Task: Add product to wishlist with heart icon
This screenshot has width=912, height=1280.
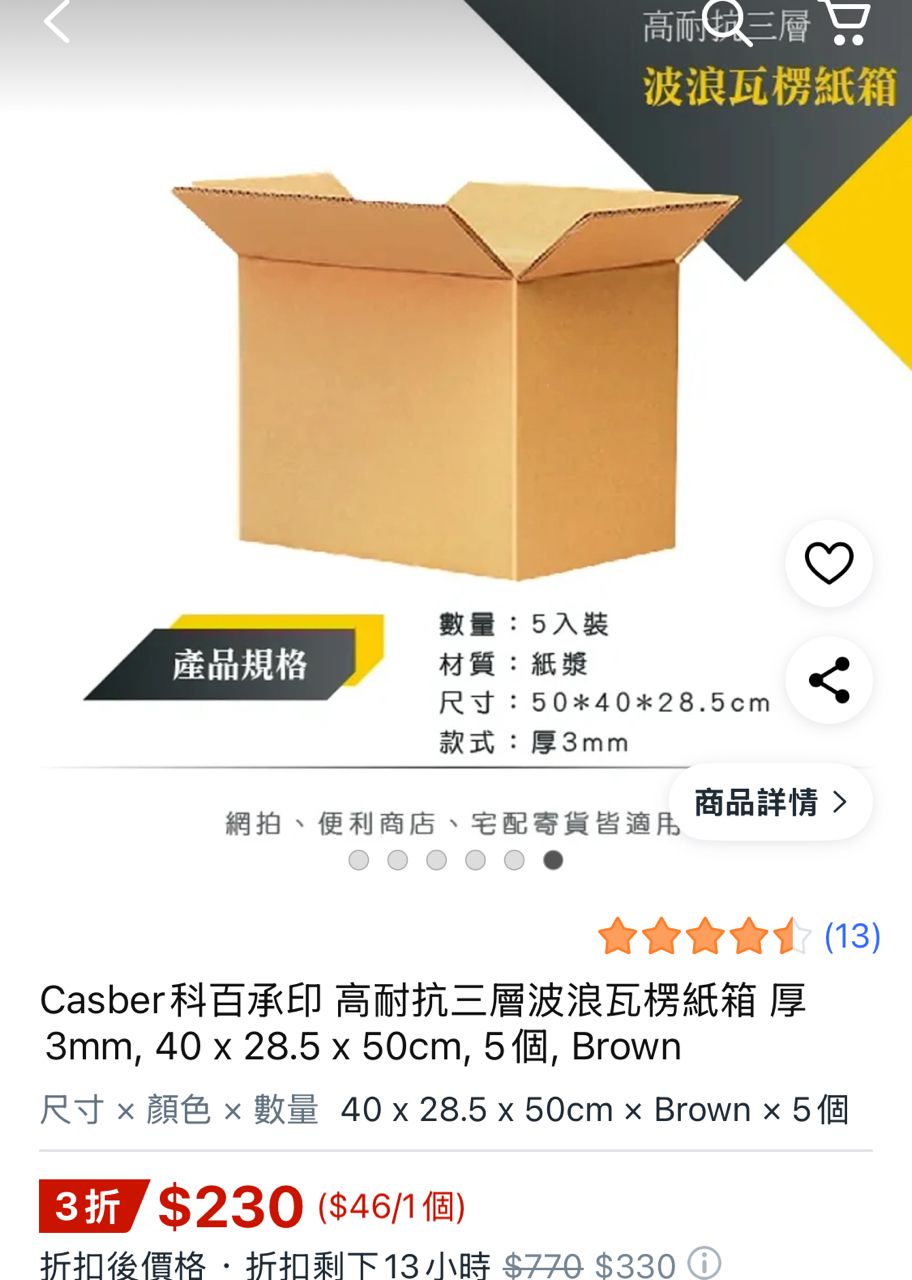Action: pyautogui.click(x=829, y=563)
